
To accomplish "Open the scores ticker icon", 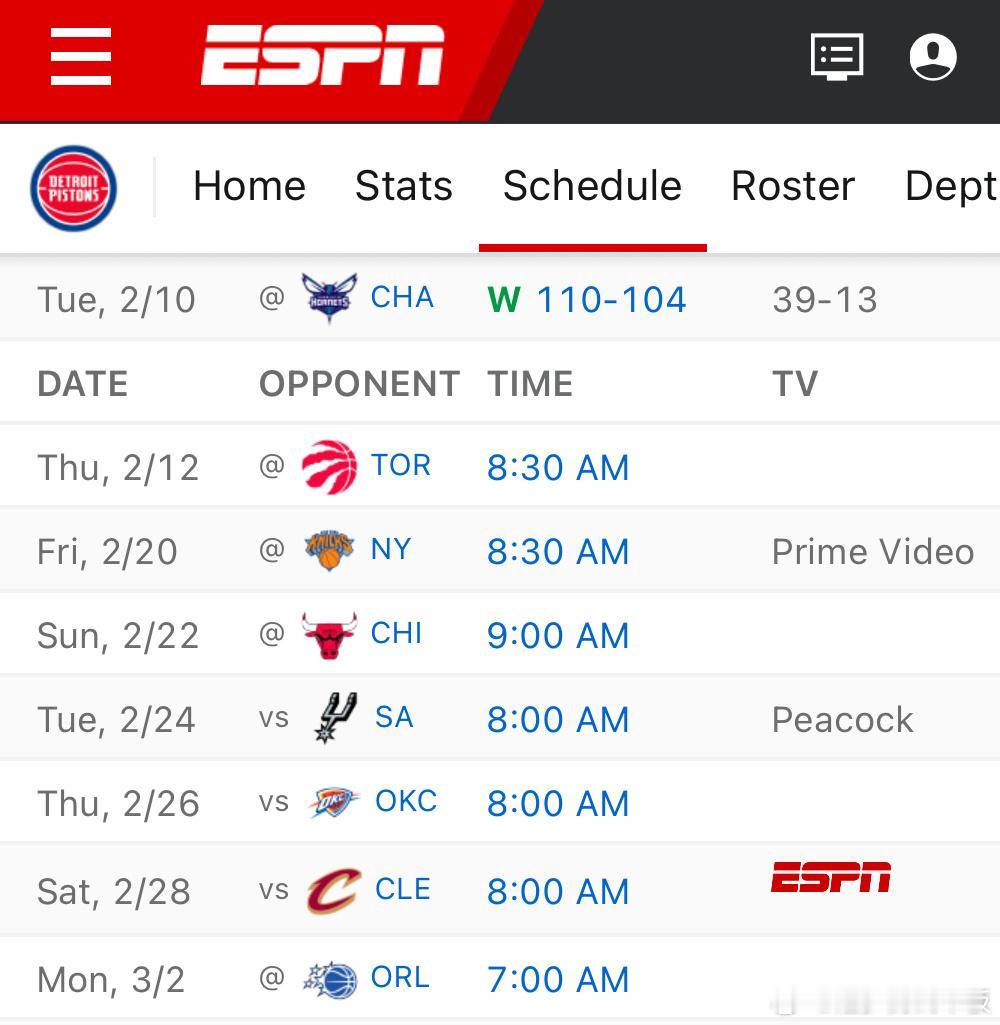I will point(836,56).
